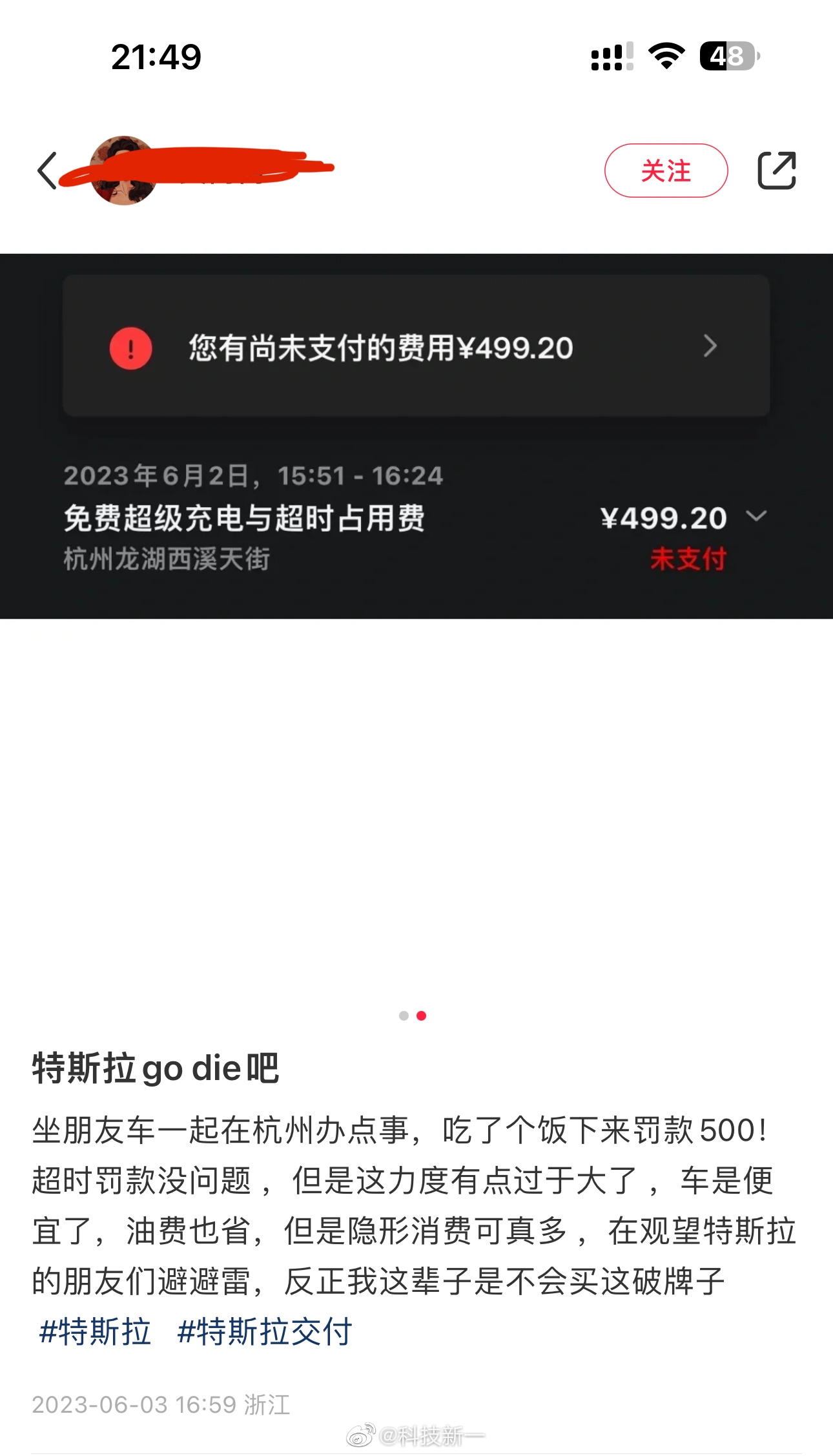Open the post author's profile avatar

tap(124, 171)
